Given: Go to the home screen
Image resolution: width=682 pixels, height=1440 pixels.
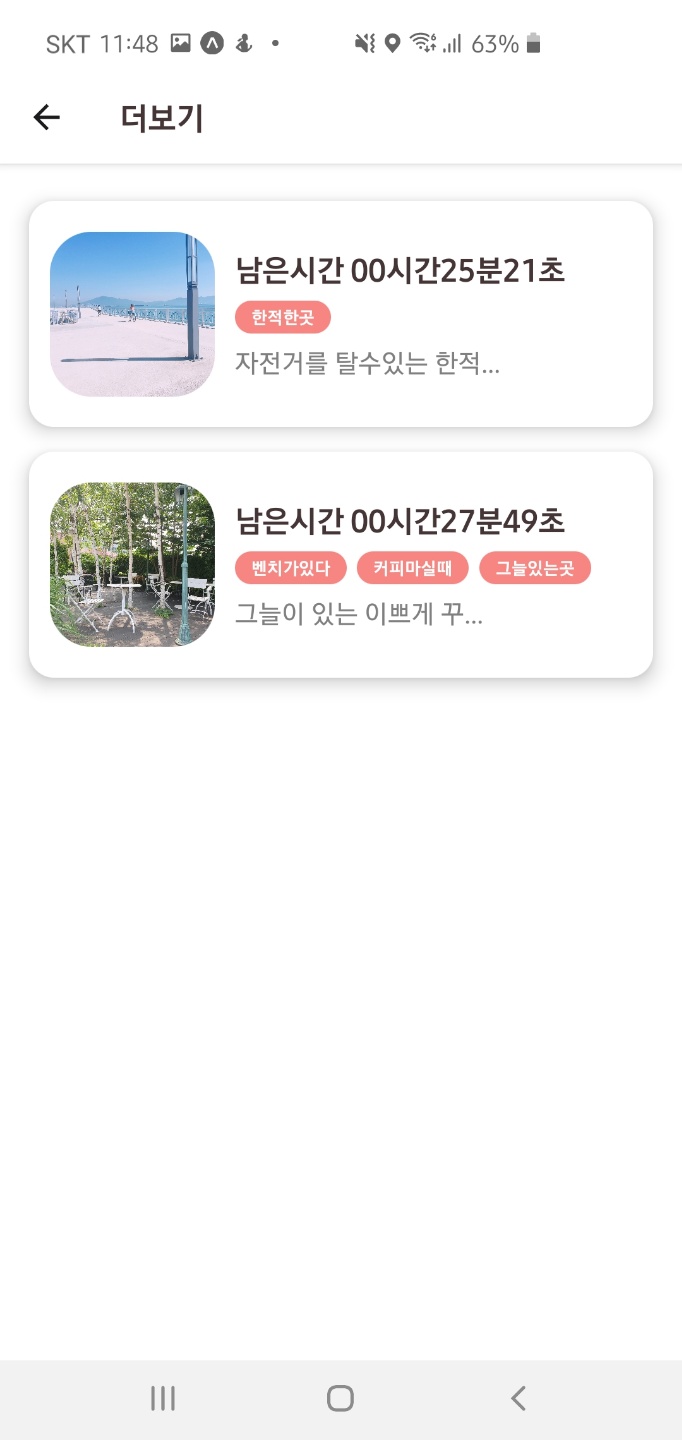Looking at the screenshot, I should tap(340, 1398).
